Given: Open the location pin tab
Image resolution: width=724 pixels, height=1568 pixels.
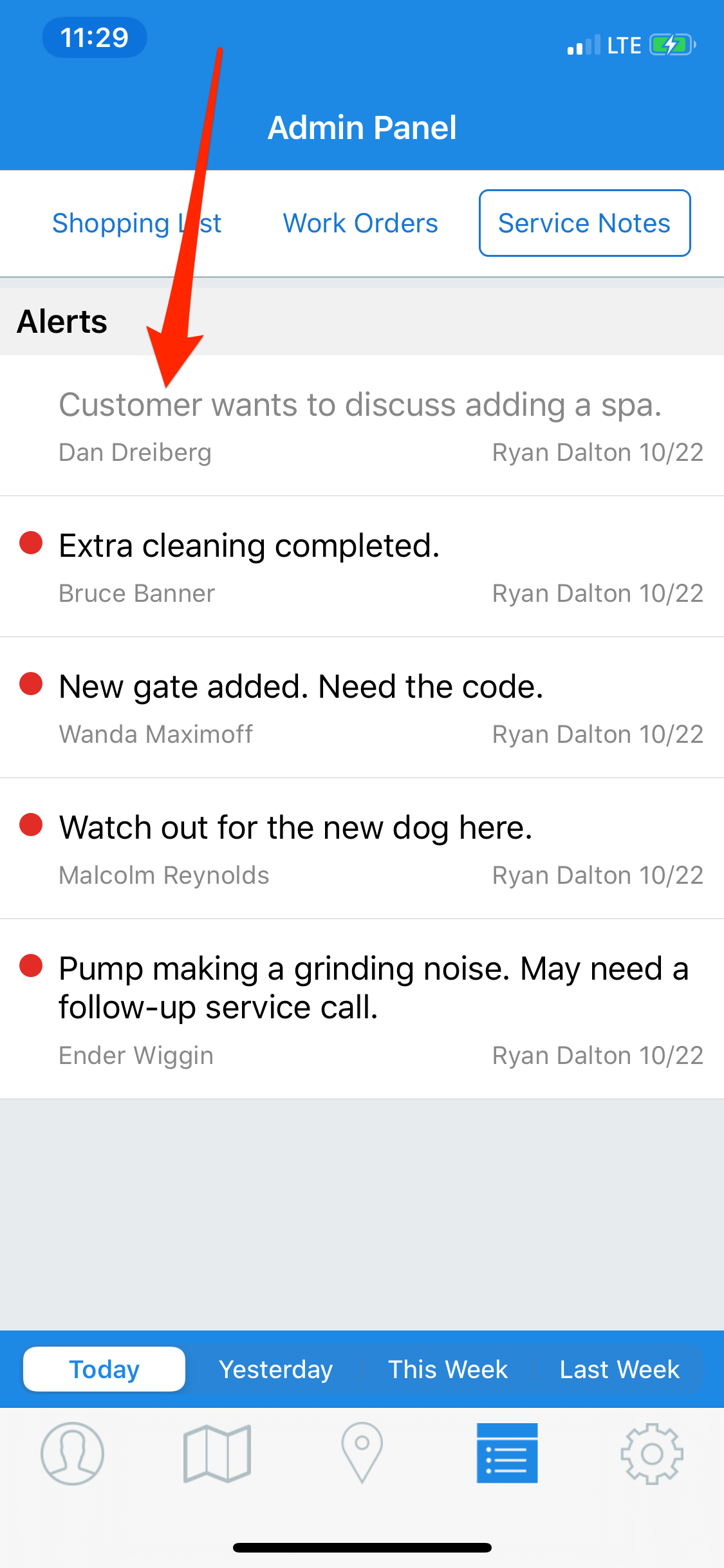Looking at the screenshot, I should (362, 1453).
